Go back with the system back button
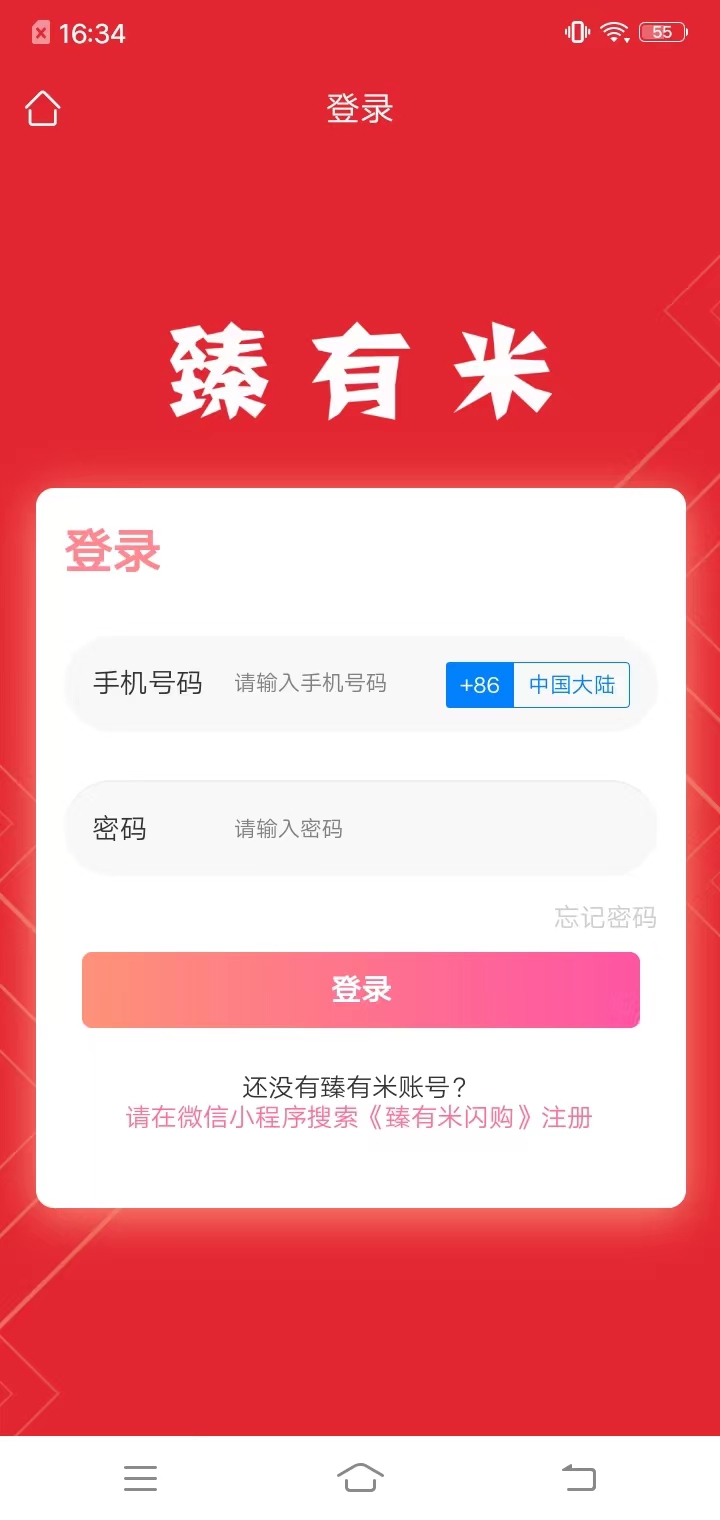The width and height of the screenshot is (720, 1520). [578, 1477]
